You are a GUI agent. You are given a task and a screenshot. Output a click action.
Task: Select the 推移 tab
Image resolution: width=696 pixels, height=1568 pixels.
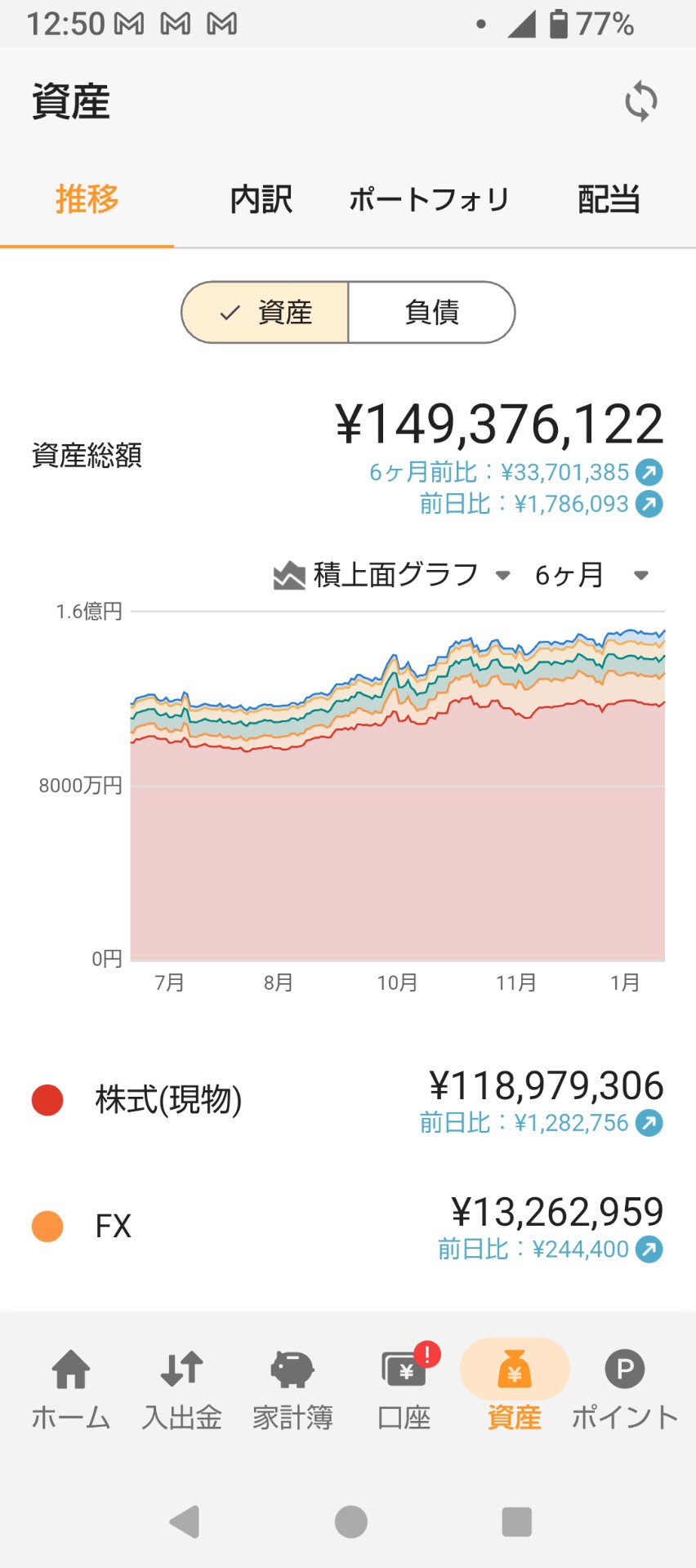(87, 199)
